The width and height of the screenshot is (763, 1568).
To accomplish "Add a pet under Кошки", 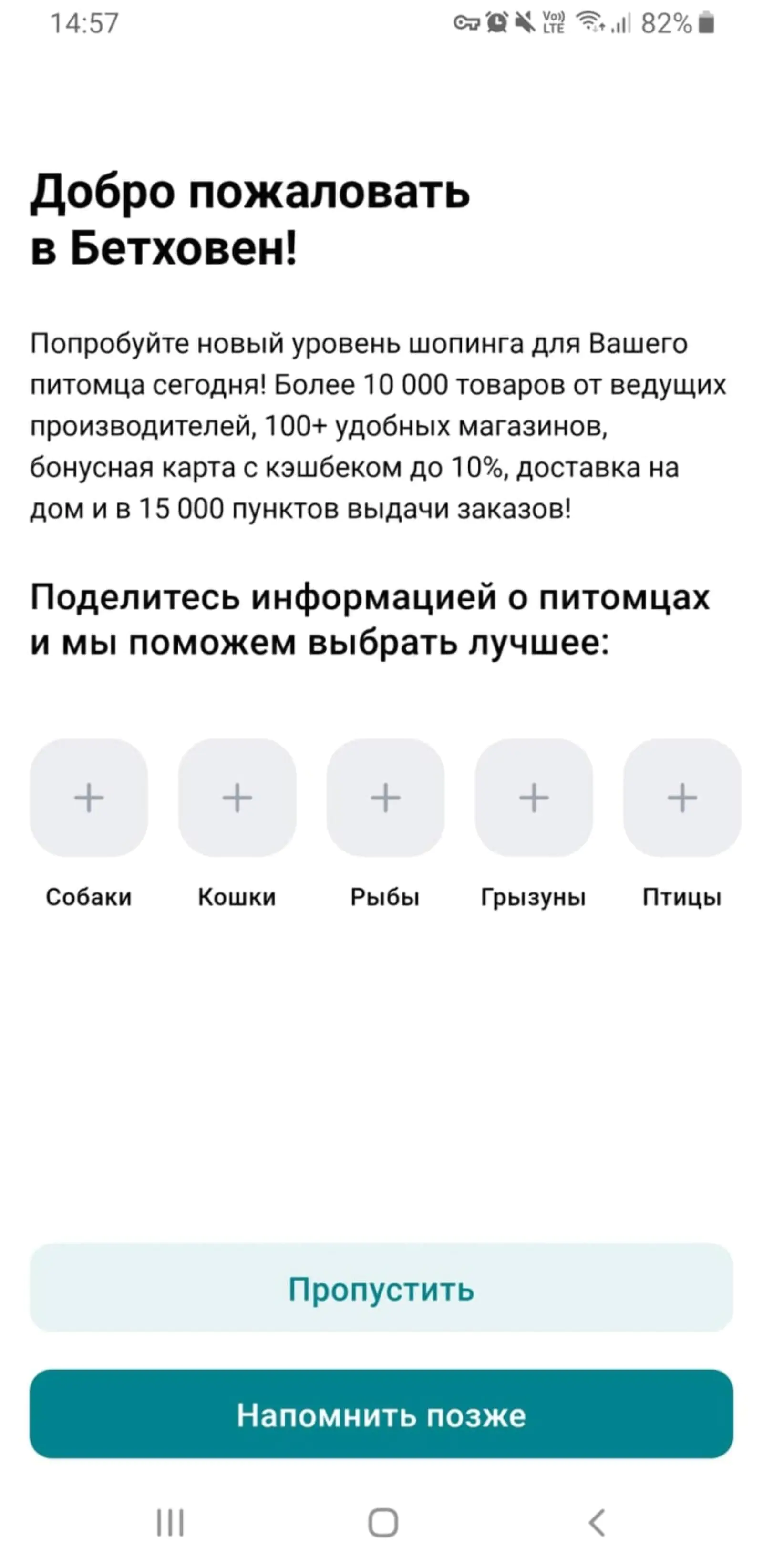I will (x=237, y=798).
